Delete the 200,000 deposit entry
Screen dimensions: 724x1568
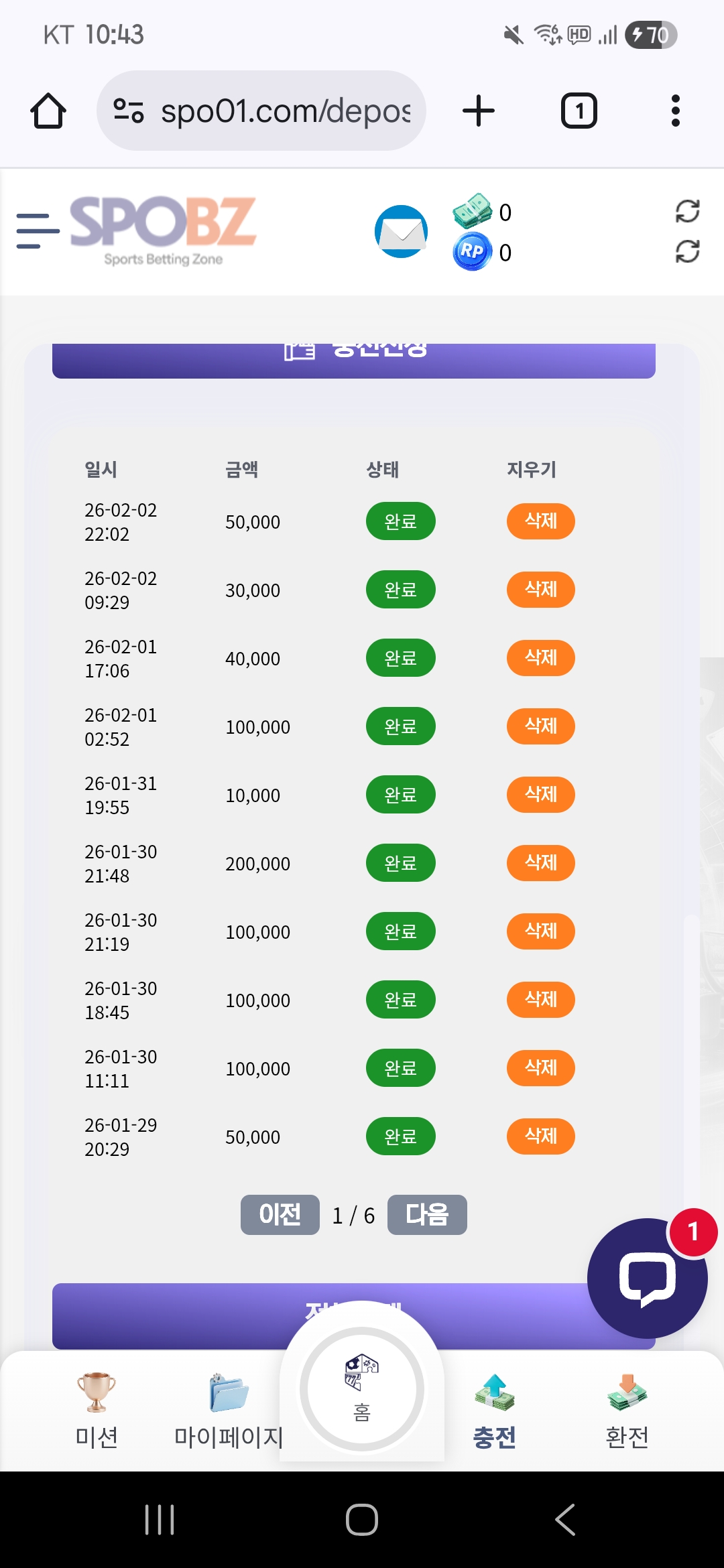[540, 863]
